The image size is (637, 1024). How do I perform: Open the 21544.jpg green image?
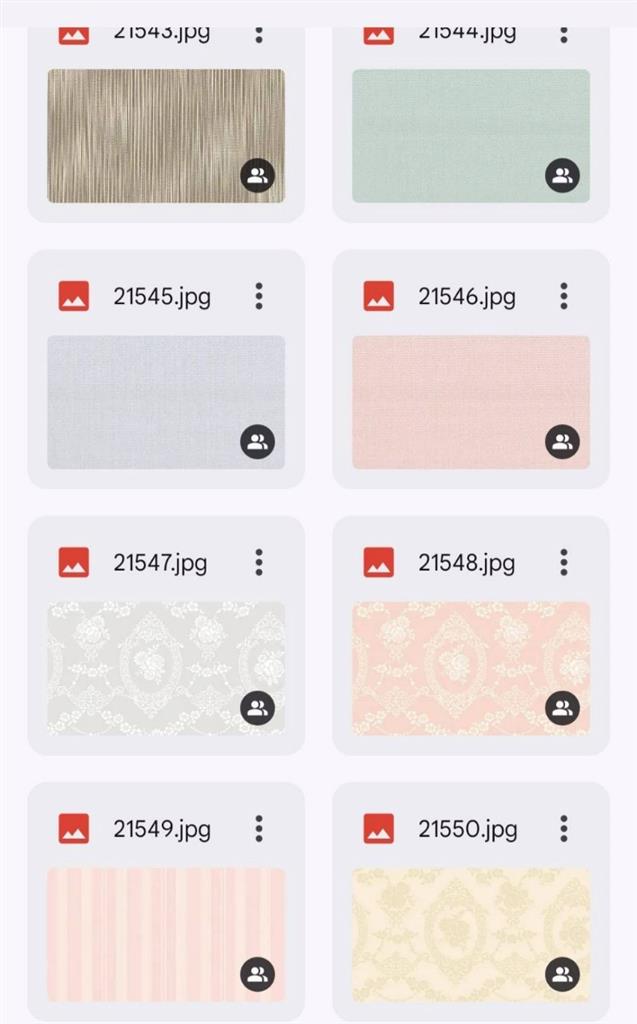click(x=470, y=136)
